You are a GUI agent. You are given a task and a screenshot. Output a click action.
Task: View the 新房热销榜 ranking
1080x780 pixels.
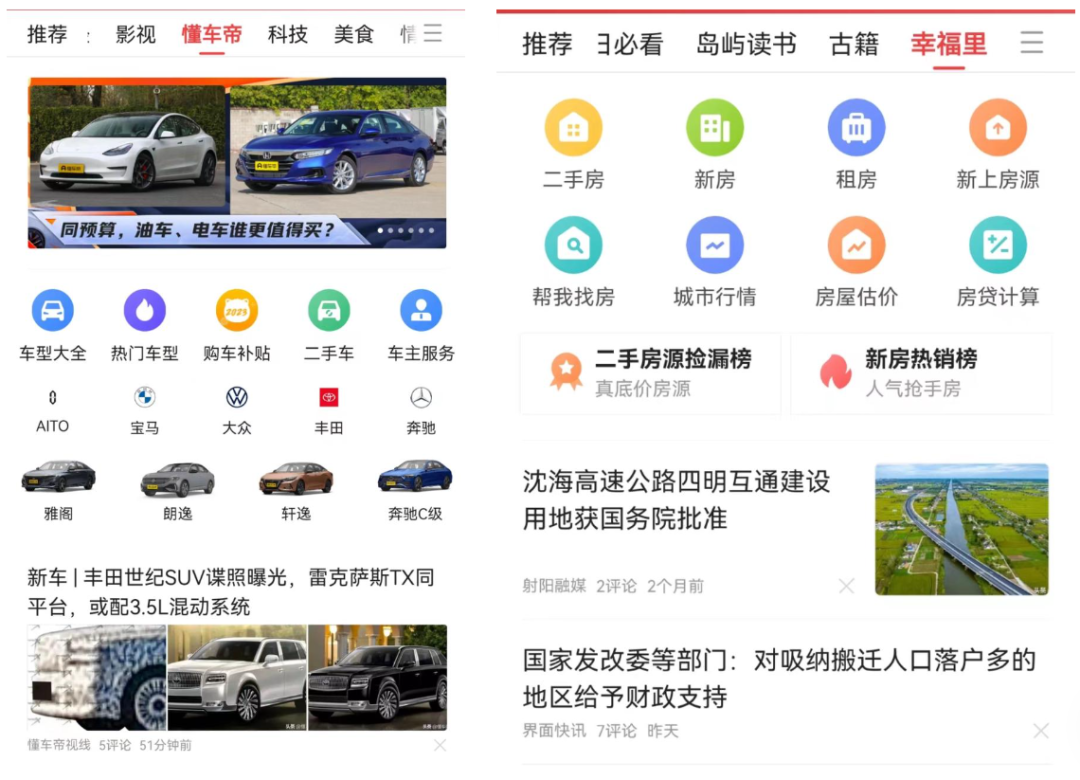tap(920, 373)
